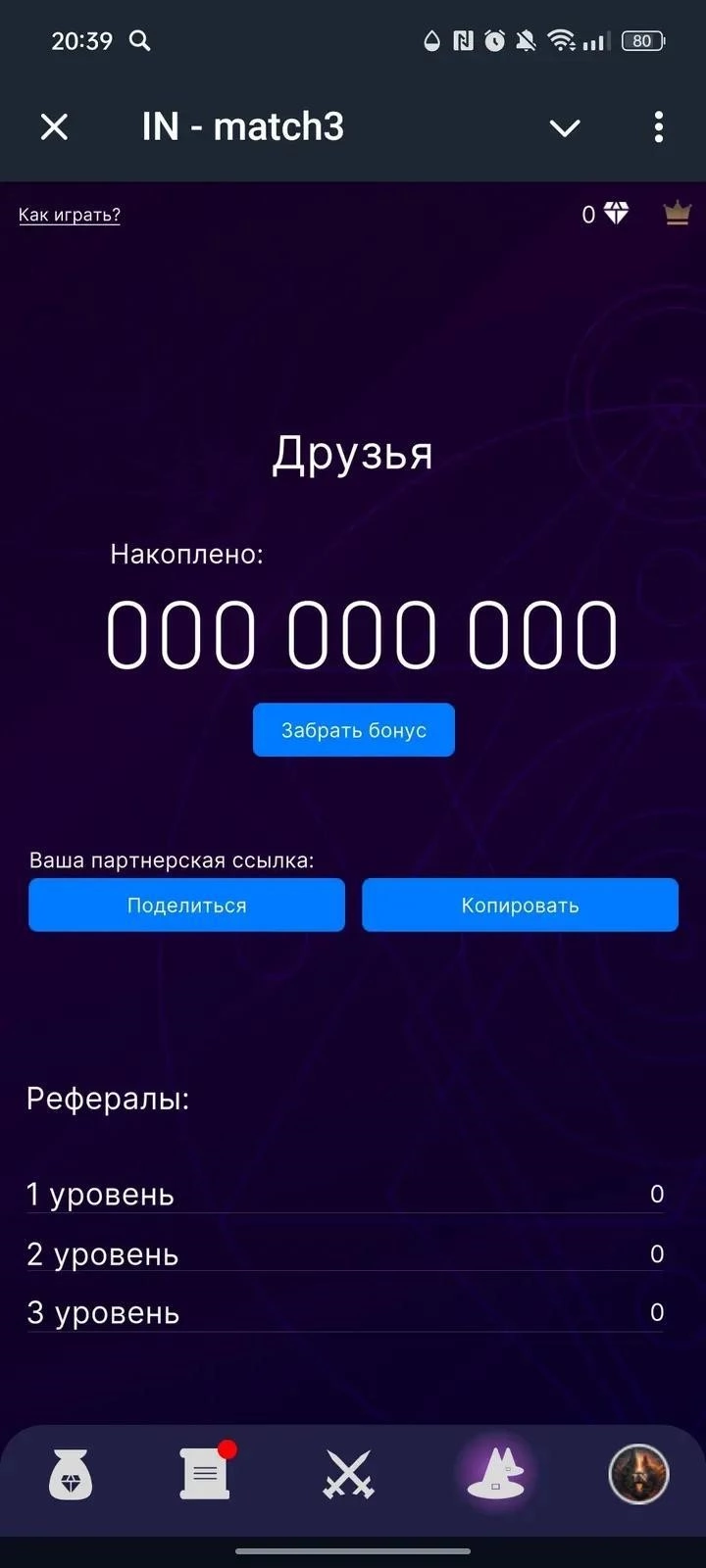Tap the 'Забрать бонус' button
This screenshot has width=706, height=1568.
point(353,730)
